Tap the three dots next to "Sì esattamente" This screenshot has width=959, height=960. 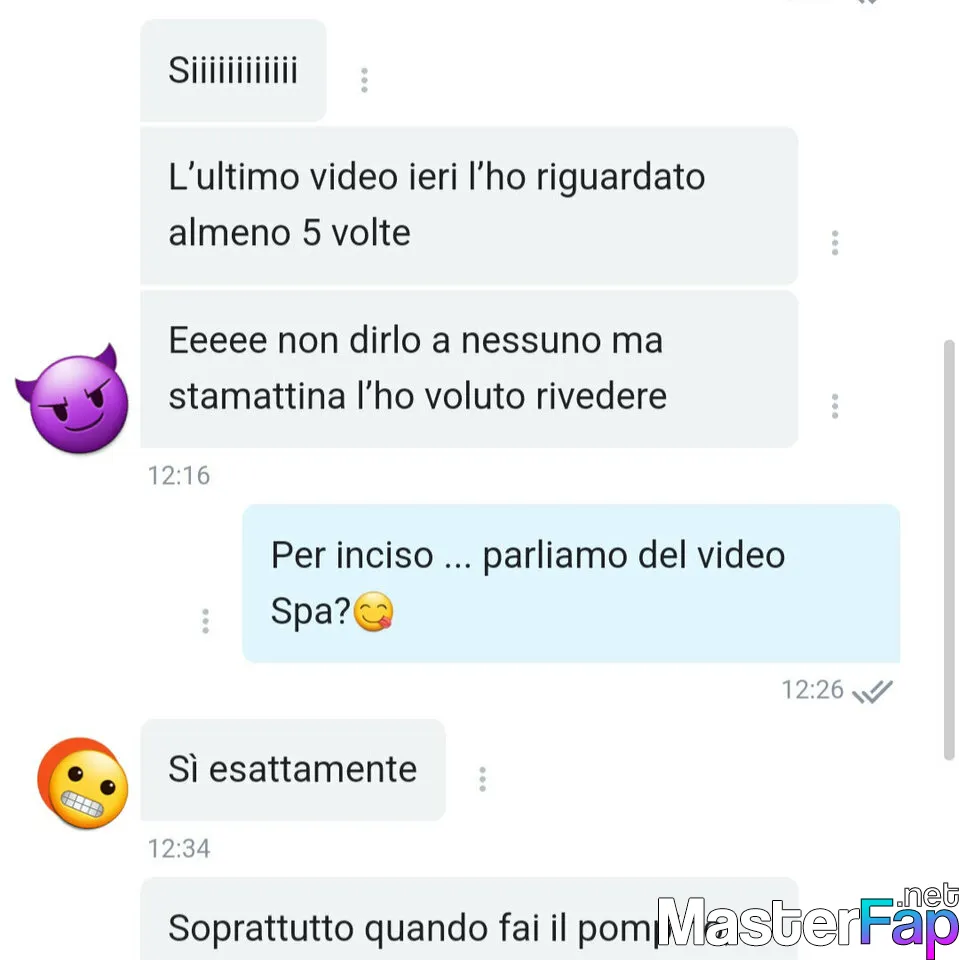click(x=482, y=779)
